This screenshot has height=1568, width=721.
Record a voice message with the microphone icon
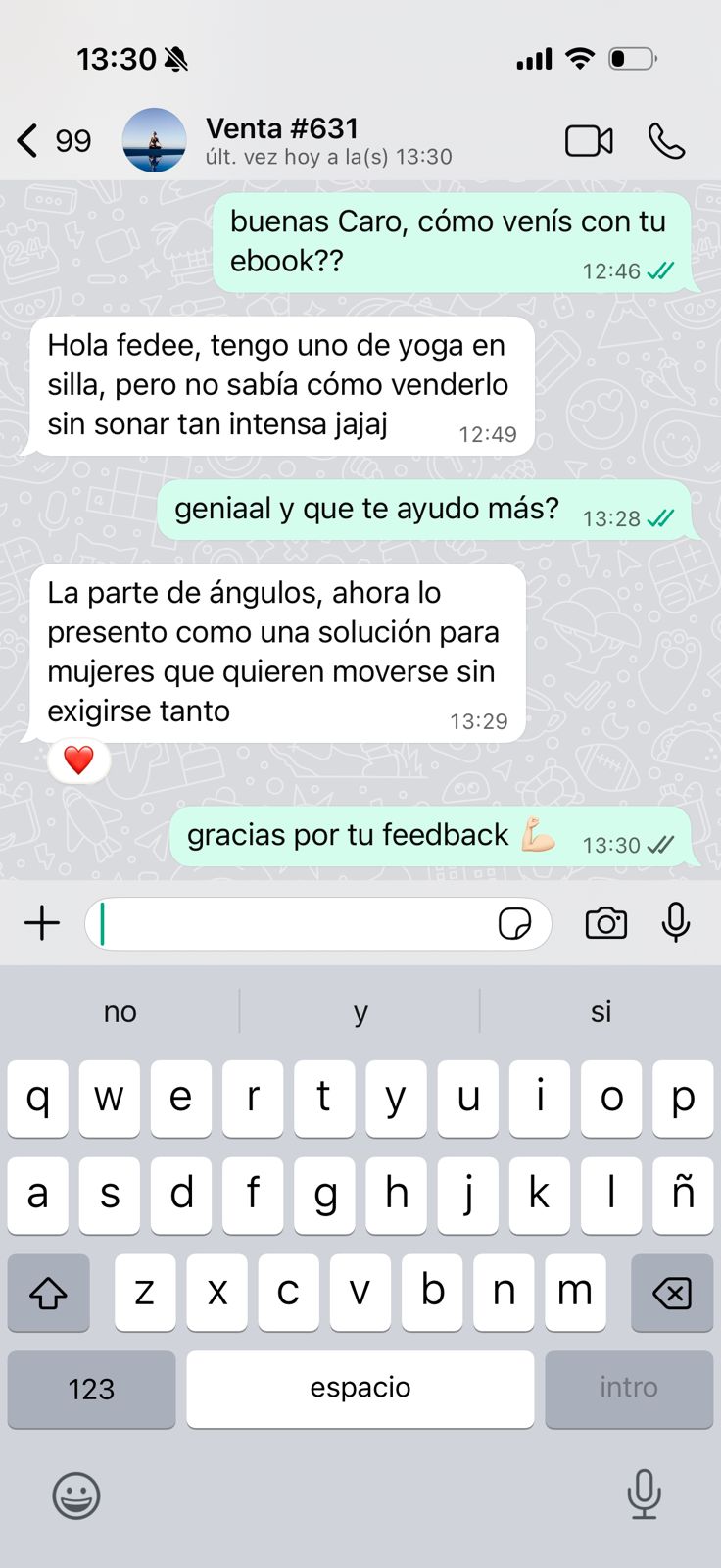pyautogui.click(x=677, y=922)
